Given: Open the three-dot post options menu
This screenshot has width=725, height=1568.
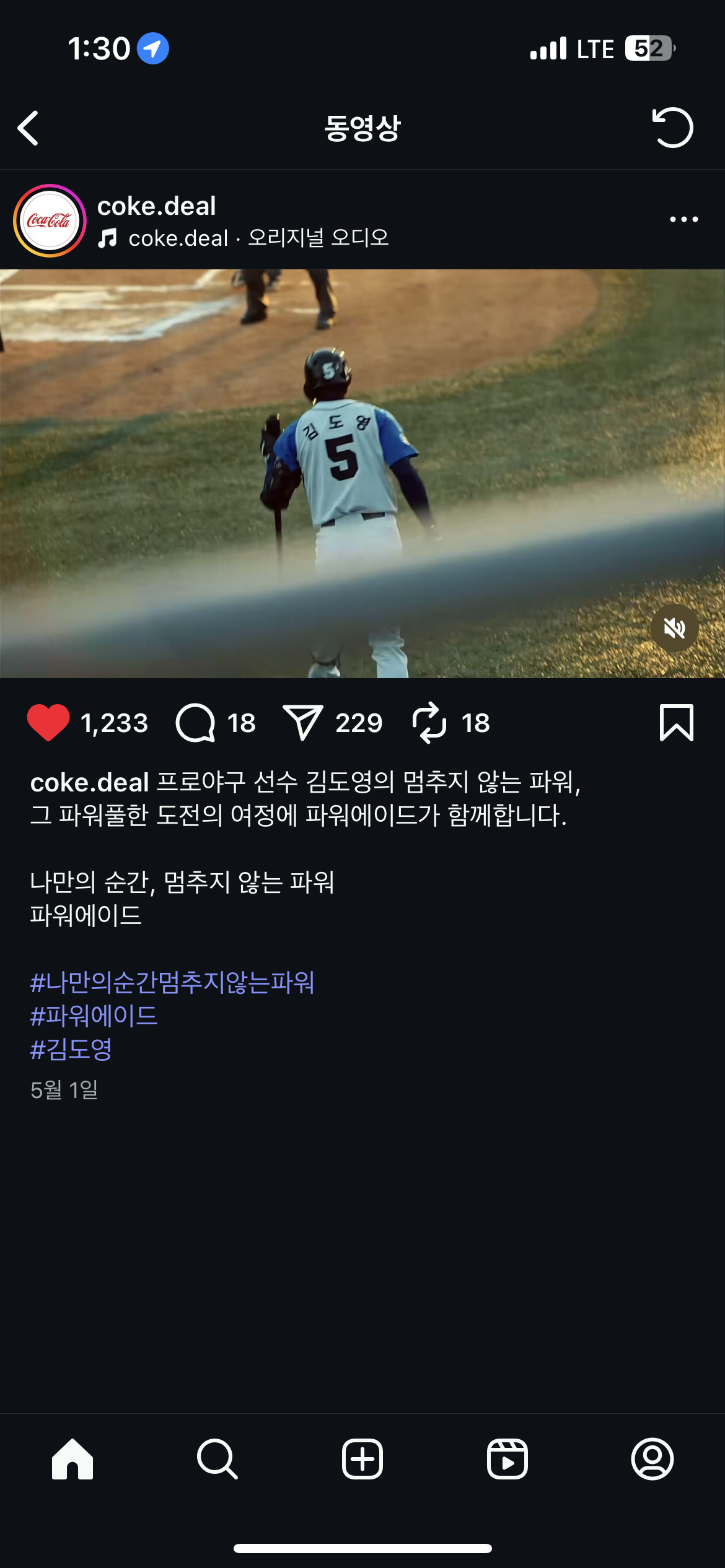Looking at the screenshot, I should pos(683,219).
